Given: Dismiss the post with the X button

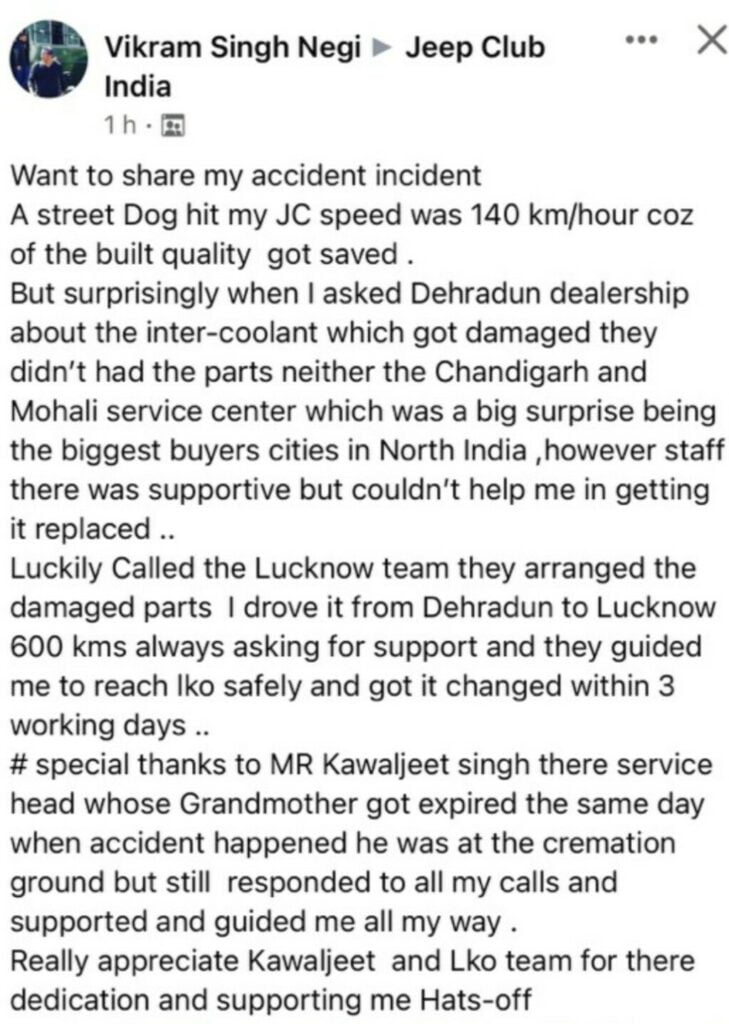Looking at the screenshot, I should [709, 40].
